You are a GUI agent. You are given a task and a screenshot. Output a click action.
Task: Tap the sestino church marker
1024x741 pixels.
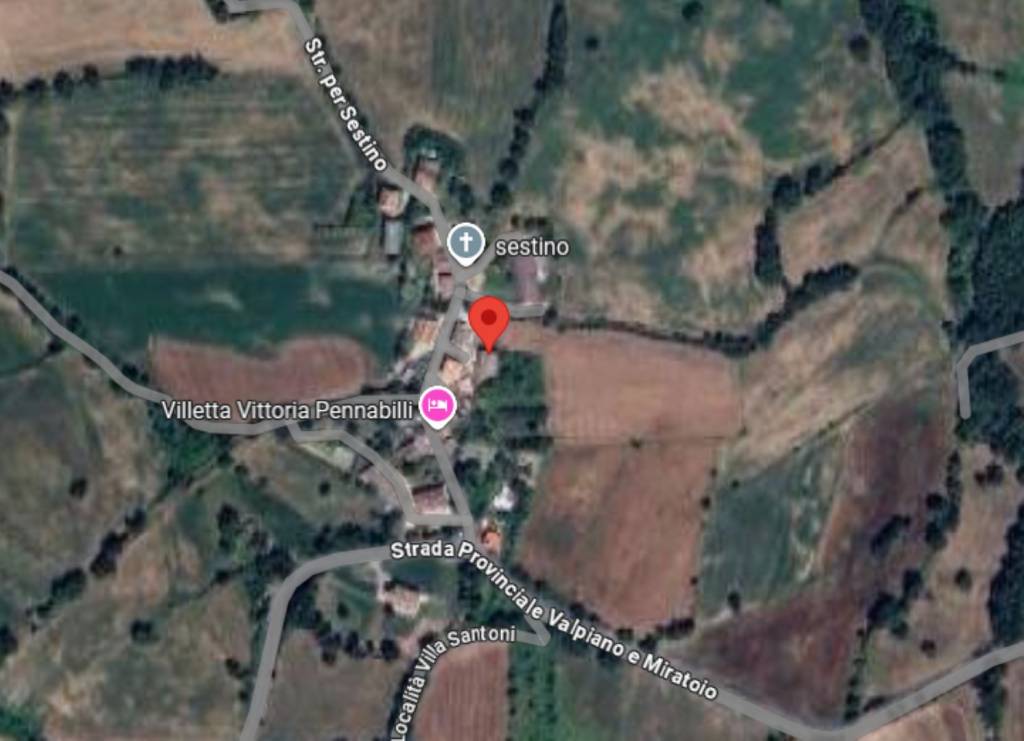(465, 243)
